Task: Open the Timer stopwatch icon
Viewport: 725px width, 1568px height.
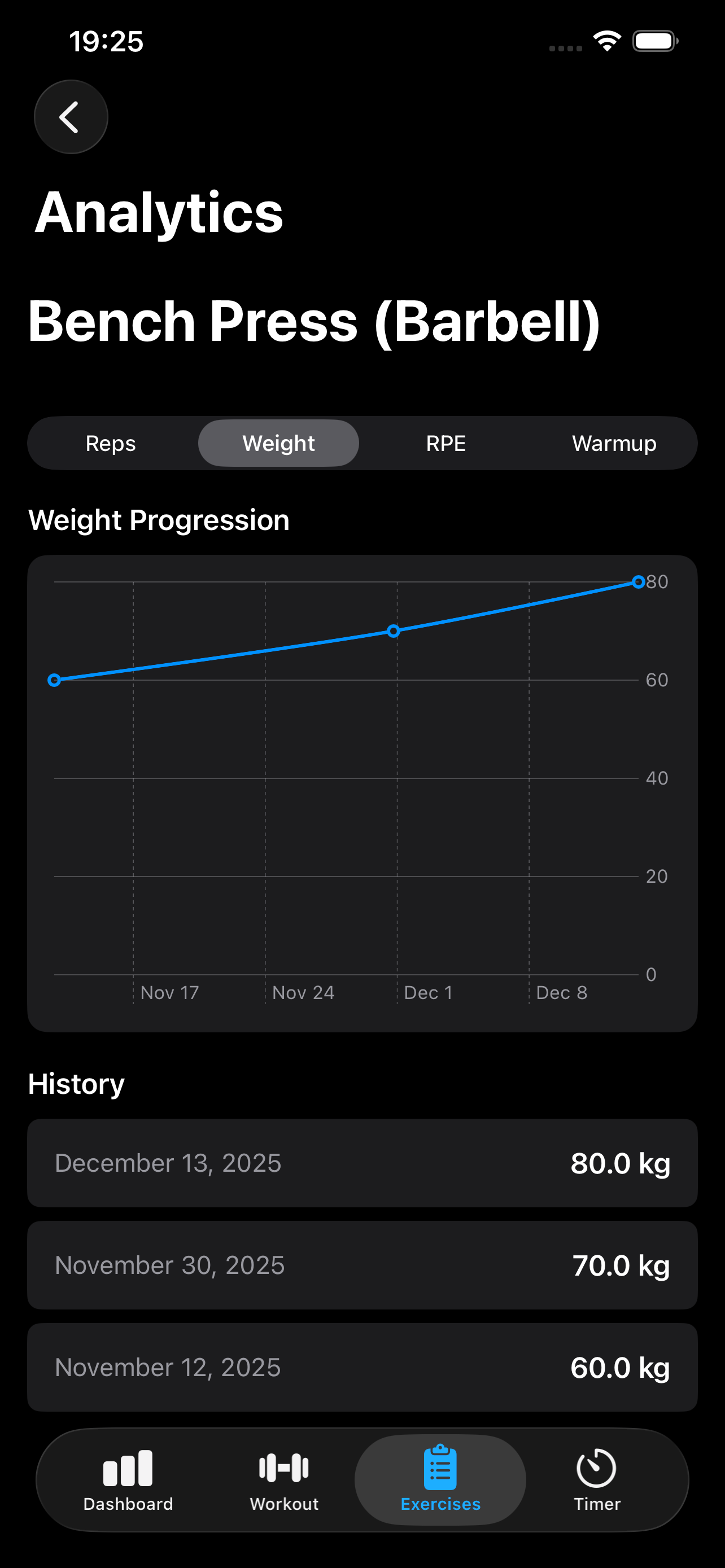Action: click(596, 1470)
